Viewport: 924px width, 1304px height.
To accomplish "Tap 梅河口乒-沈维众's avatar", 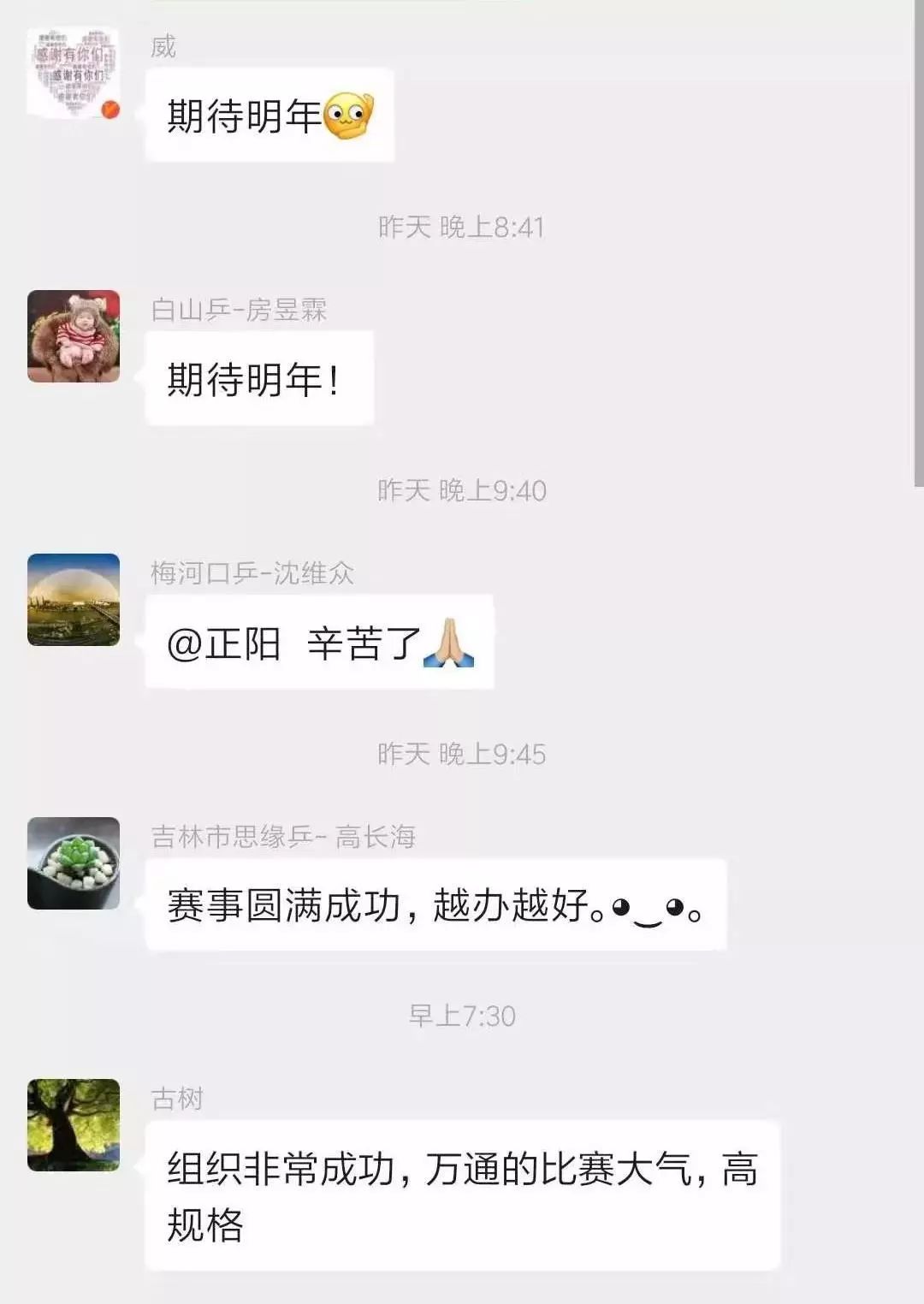I will pyautogui.click(x=74, y=599).
